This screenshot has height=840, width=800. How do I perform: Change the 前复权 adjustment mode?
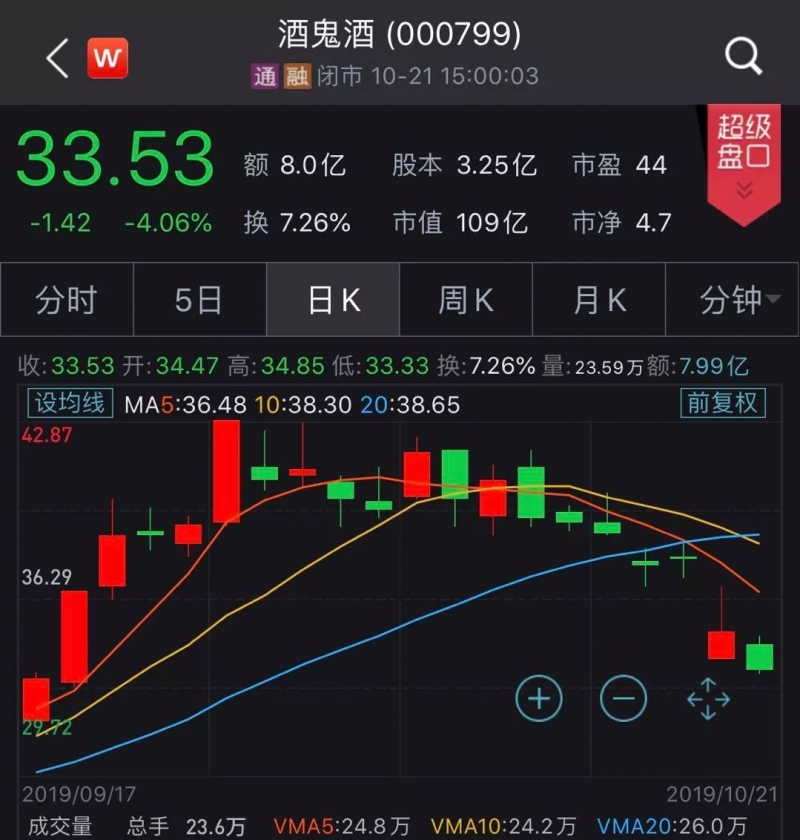722,403
